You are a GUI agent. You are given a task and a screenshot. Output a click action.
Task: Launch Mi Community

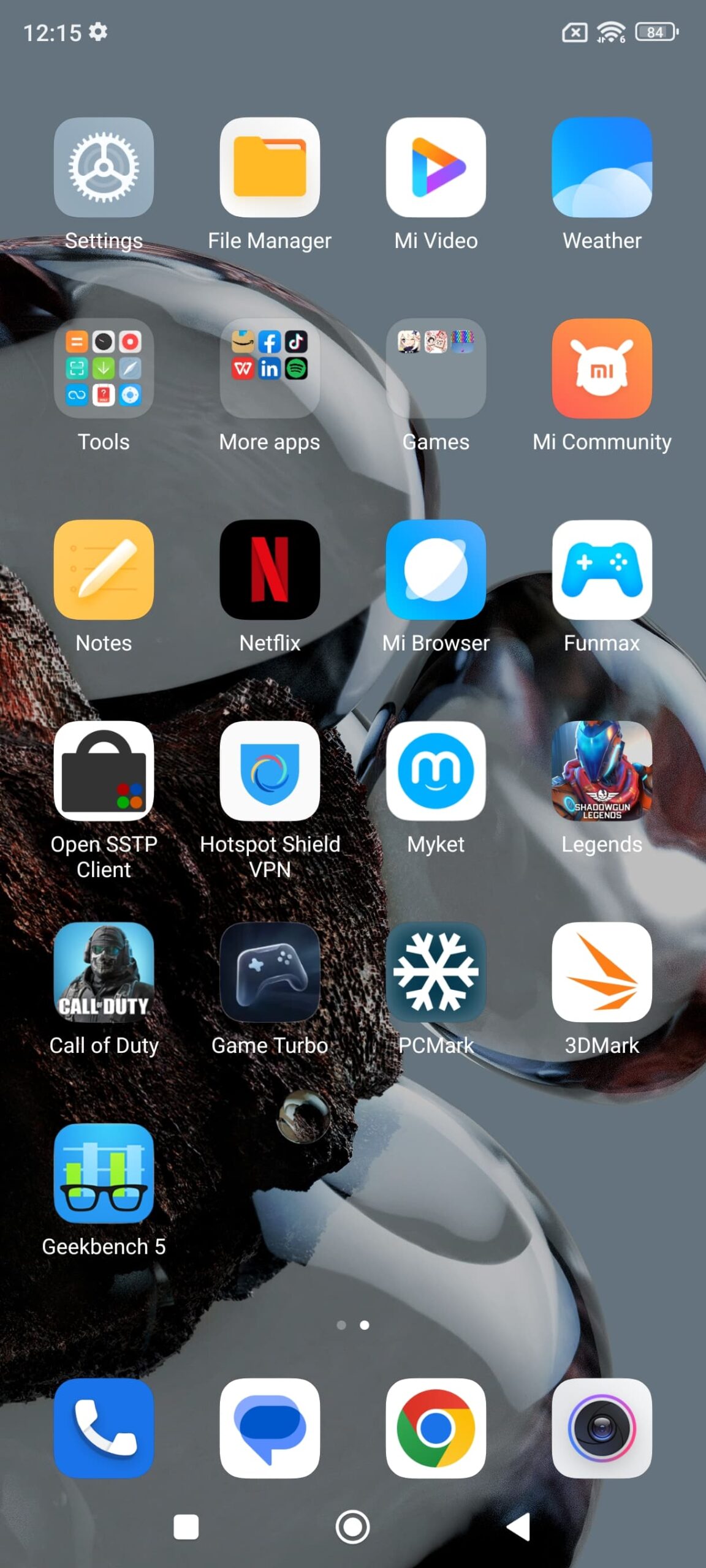point(602,368)
